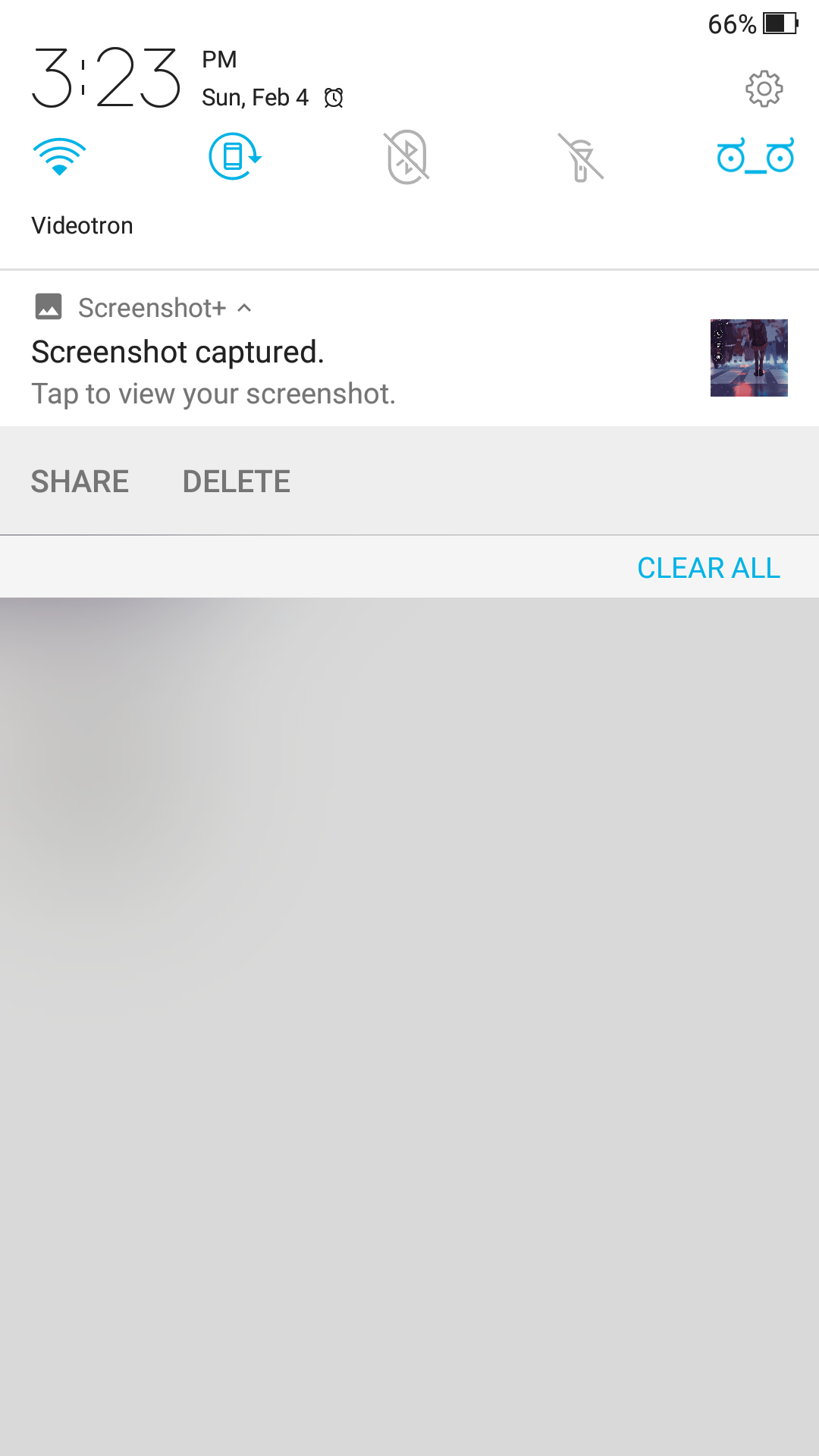This screenshot has width=819, height=1456.
Task: Open settings via the gear icon
Action: pyautogui.click(x=764, y=89)
